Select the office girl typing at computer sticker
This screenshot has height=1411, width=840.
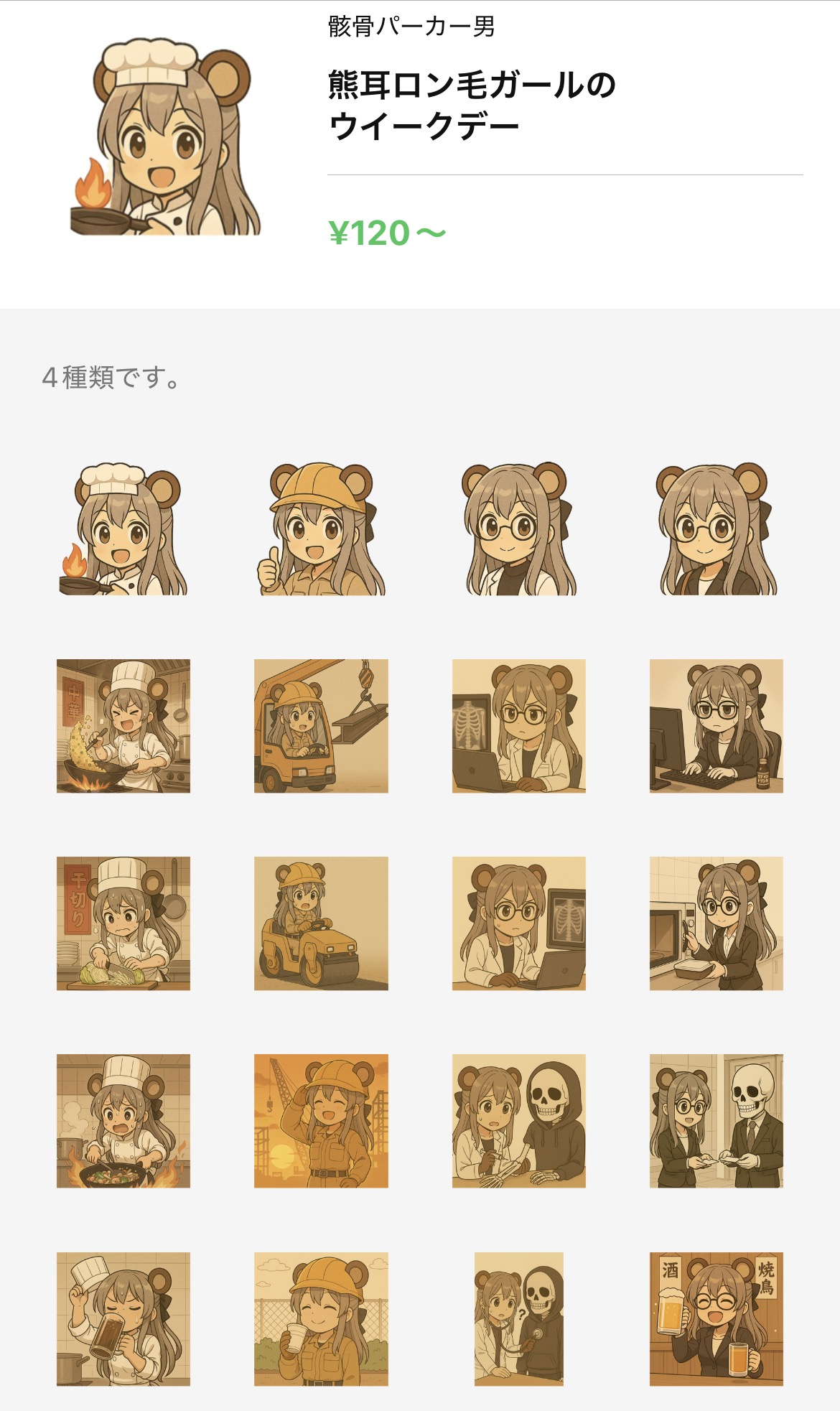[716, 726]
